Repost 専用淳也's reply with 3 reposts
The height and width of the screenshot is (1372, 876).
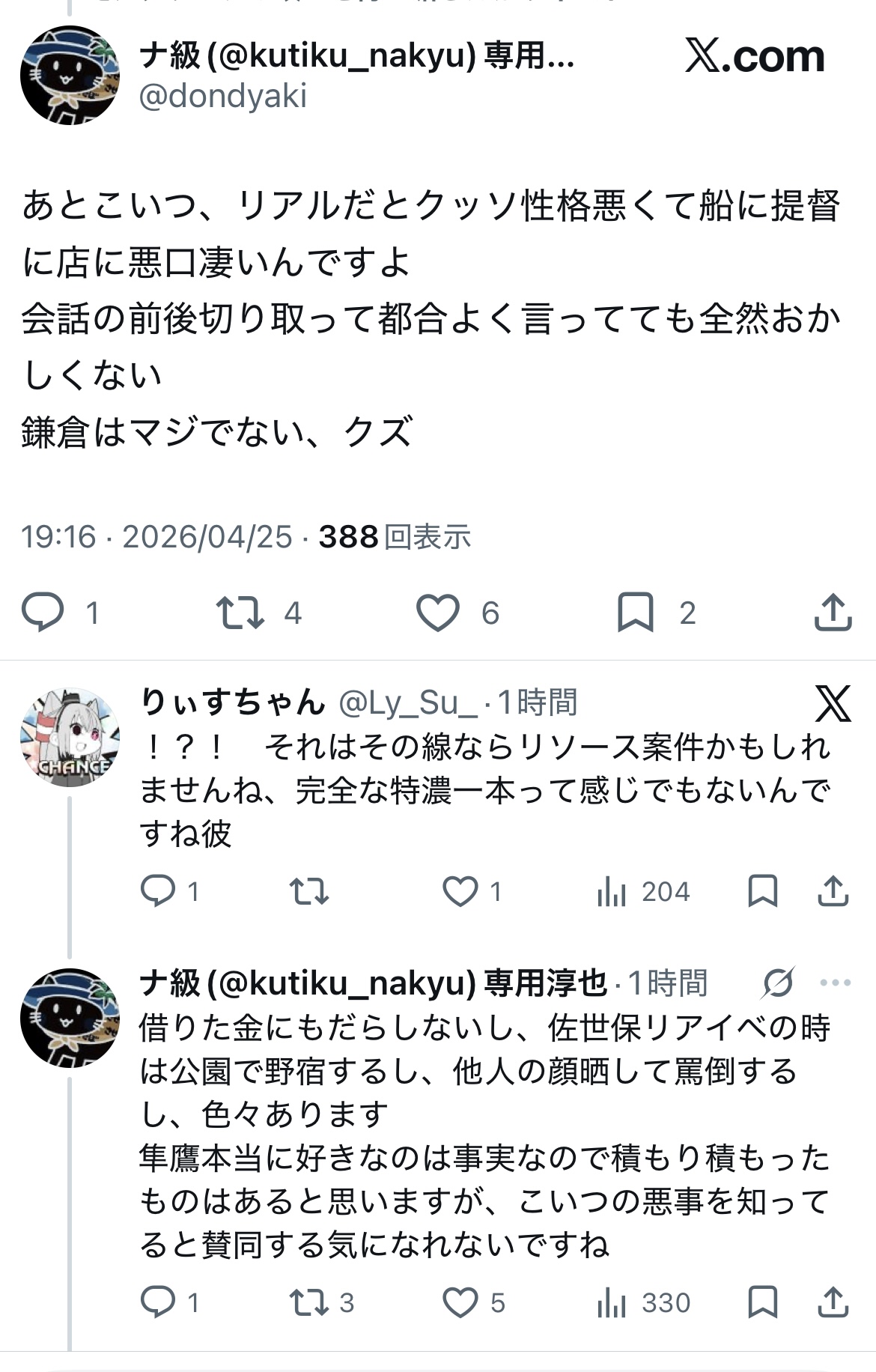tap(308, 1302)
